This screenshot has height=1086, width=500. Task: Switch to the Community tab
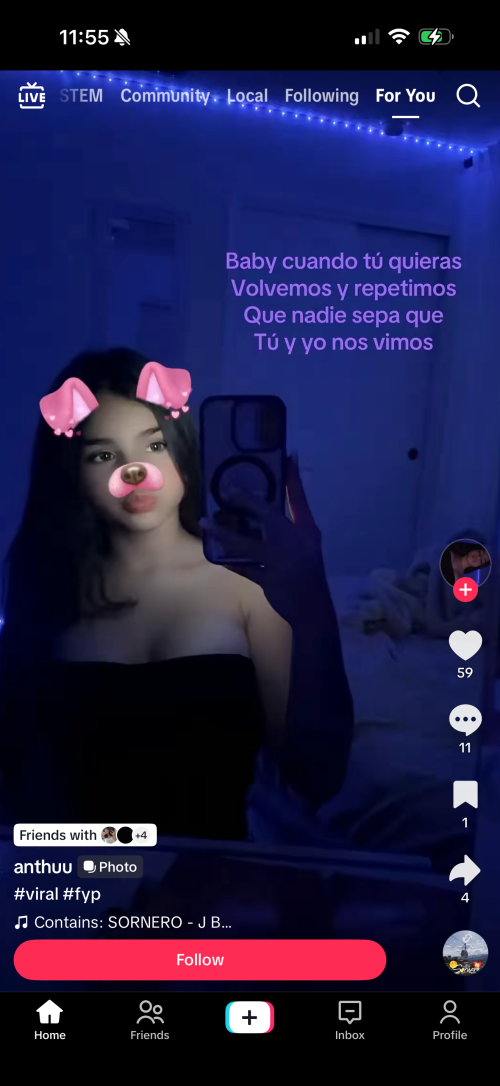click(165, 96)
